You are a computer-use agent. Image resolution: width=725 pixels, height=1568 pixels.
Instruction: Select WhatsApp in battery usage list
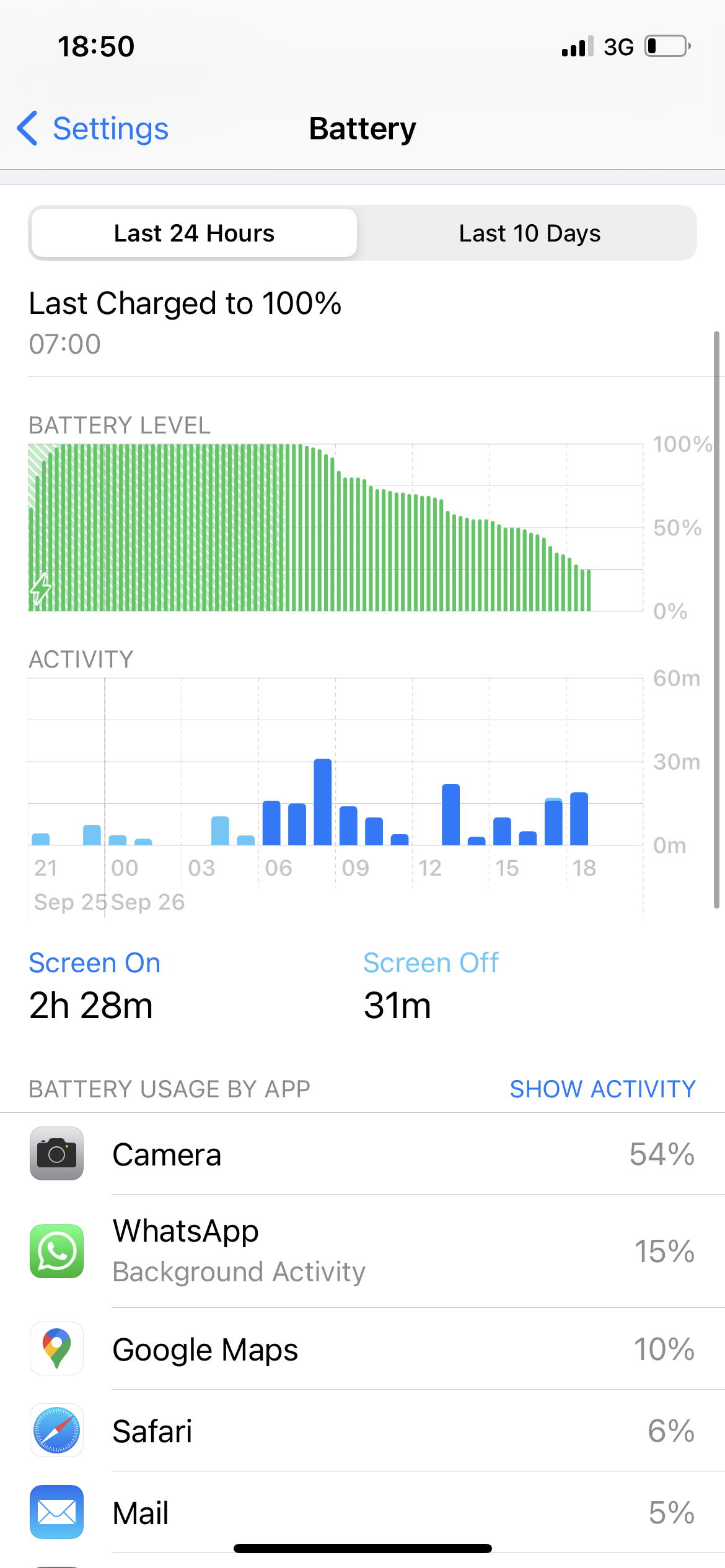[x=362, y=1251]
